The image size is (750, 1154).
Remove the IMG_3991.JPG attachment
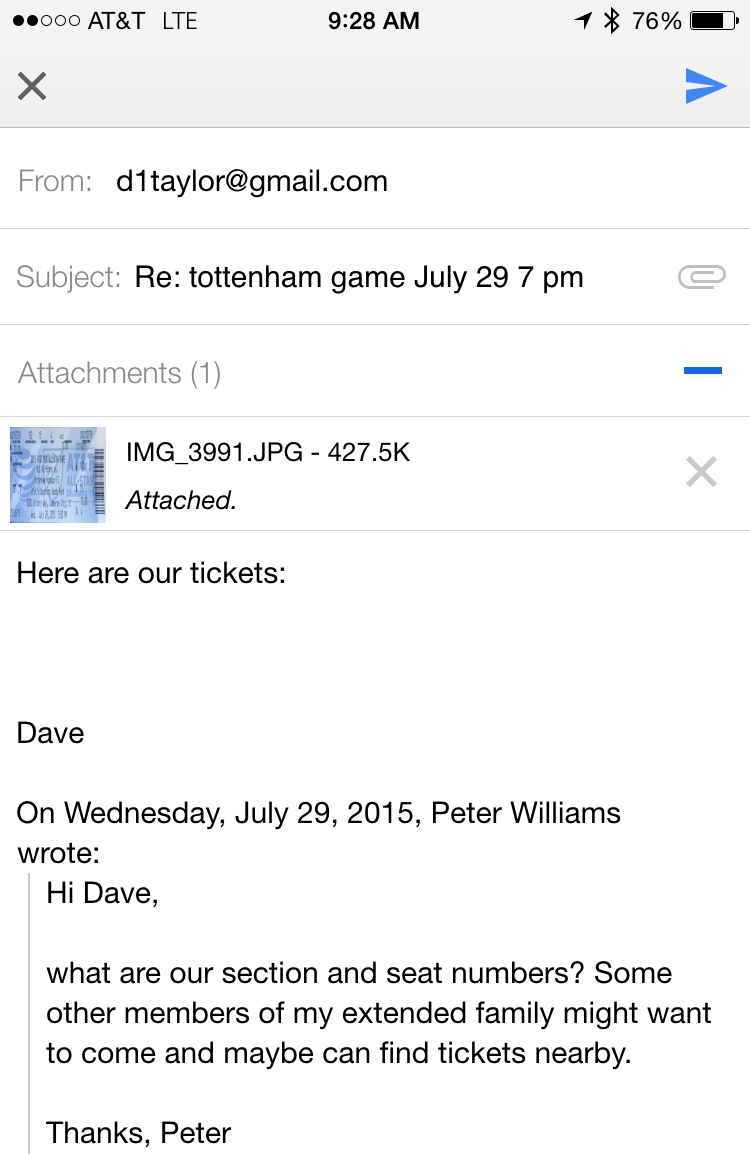tap(701, 471)
